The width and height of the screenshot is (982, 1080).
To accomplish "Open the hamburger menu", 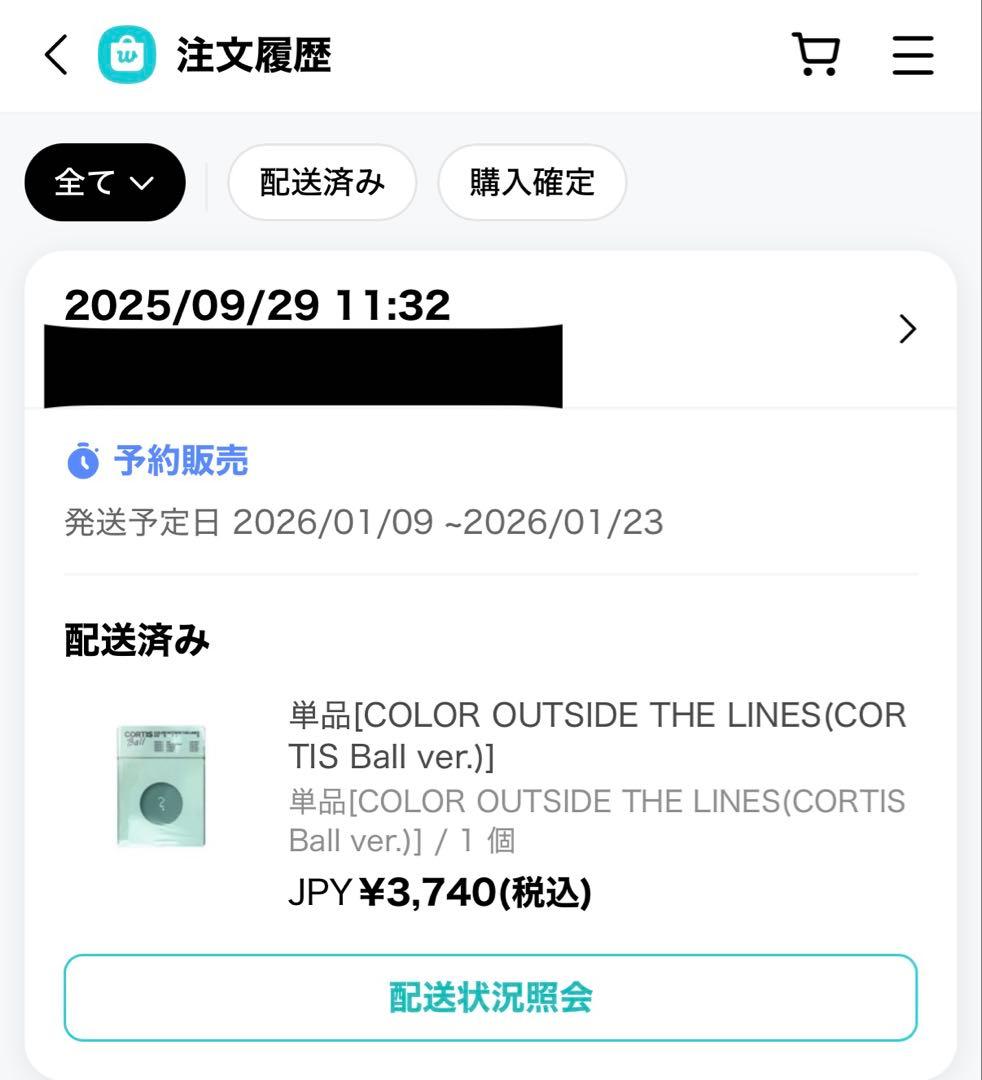I will pos(912,55).
